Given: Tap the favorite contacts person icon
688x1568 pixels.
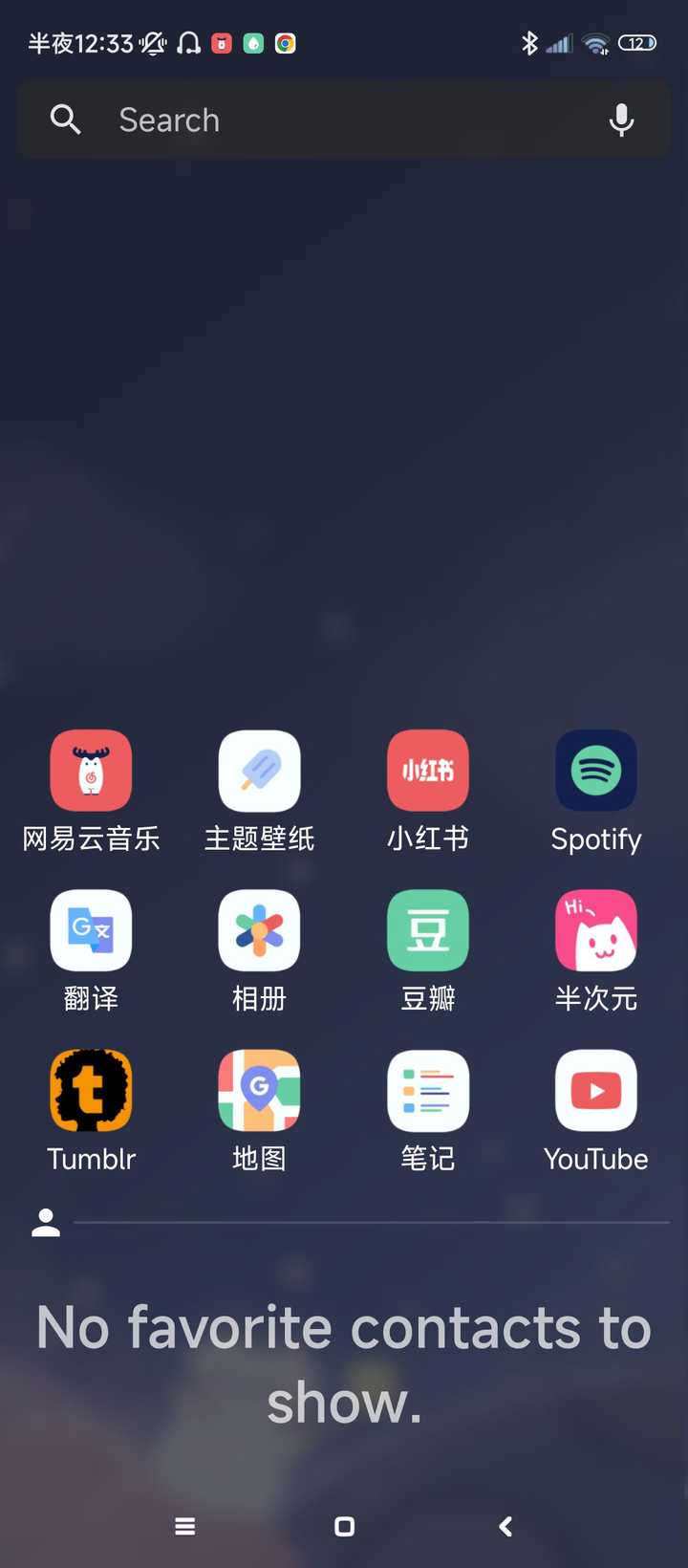Looking at the screenshot, I should 45,1221.
